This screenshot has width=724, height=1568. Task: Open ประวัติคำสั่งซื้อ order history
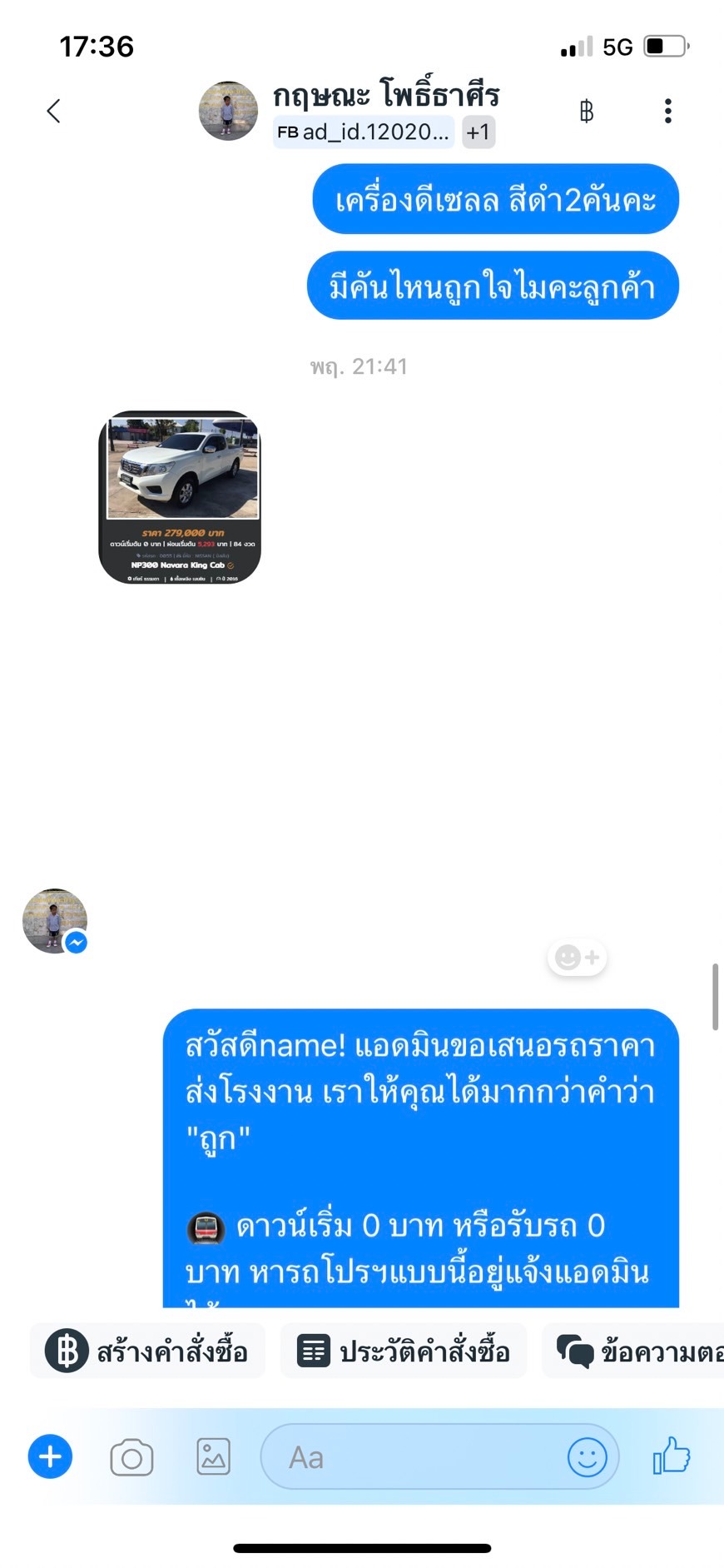(404, 1351)
